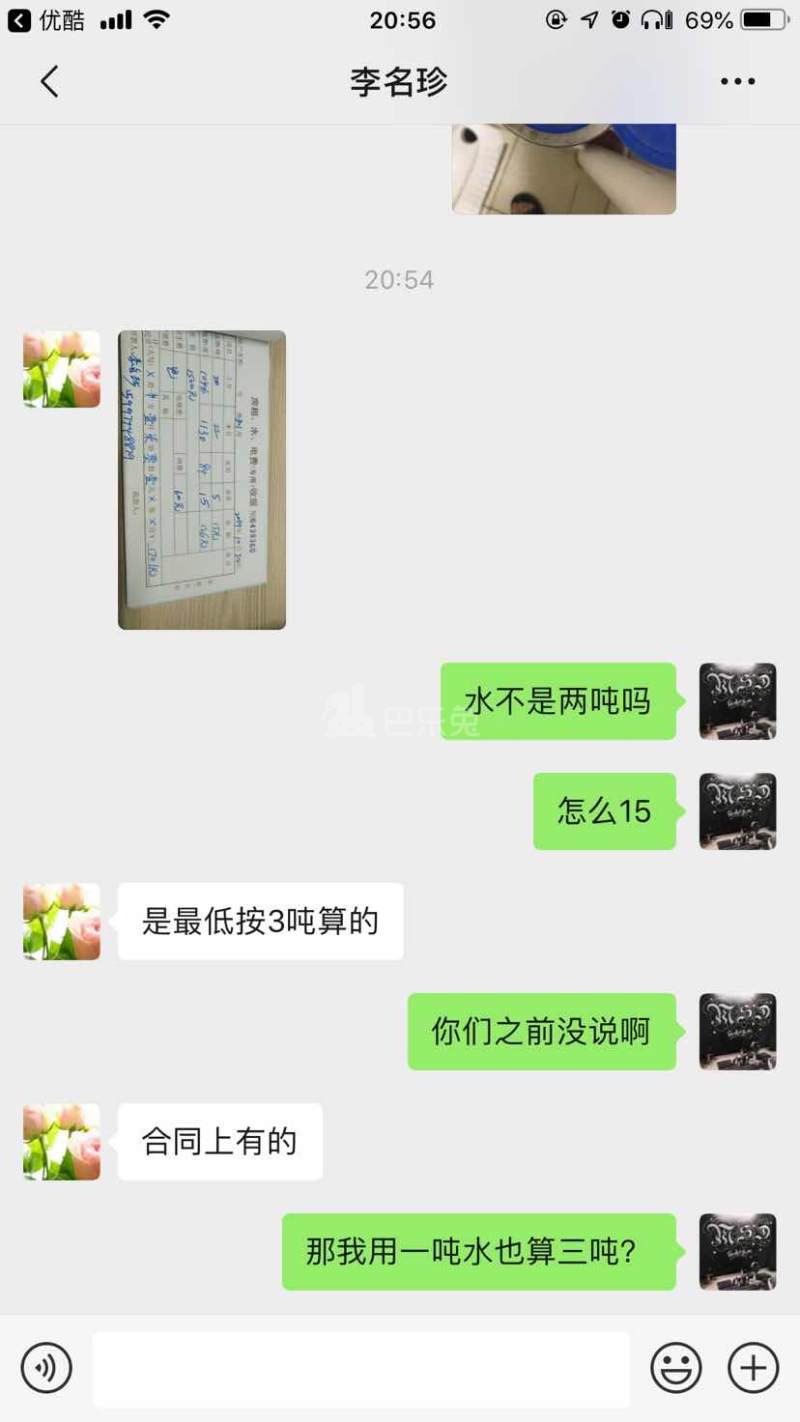View 李名珍's profile from the 合同上有的 avatar

click(62, 1142)
